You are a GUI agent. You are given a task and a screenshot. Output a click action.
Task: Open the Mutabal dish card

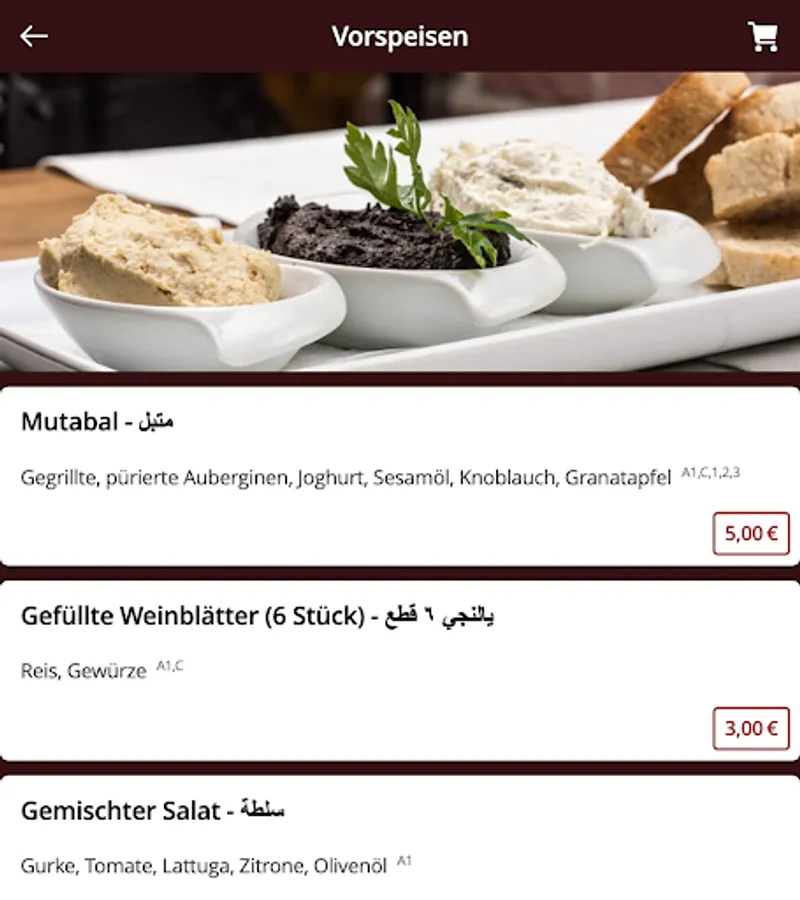400,476
